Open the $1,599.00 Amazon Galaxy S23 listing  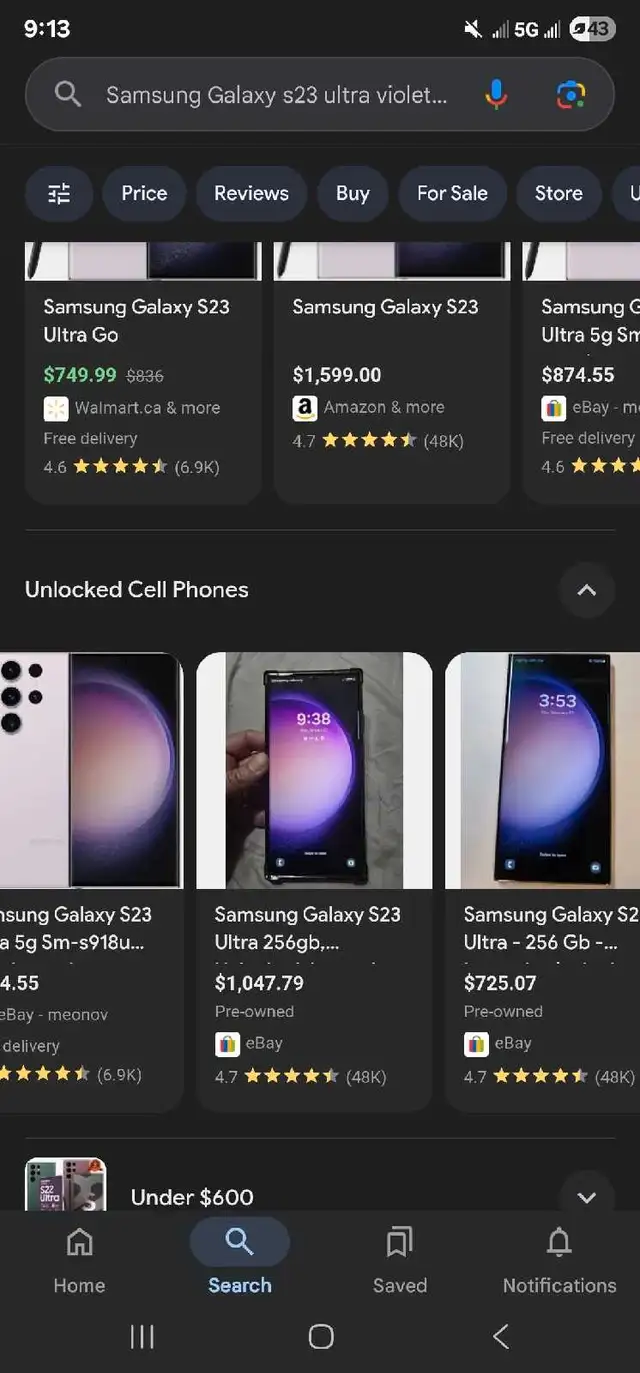tap(392, 372)
